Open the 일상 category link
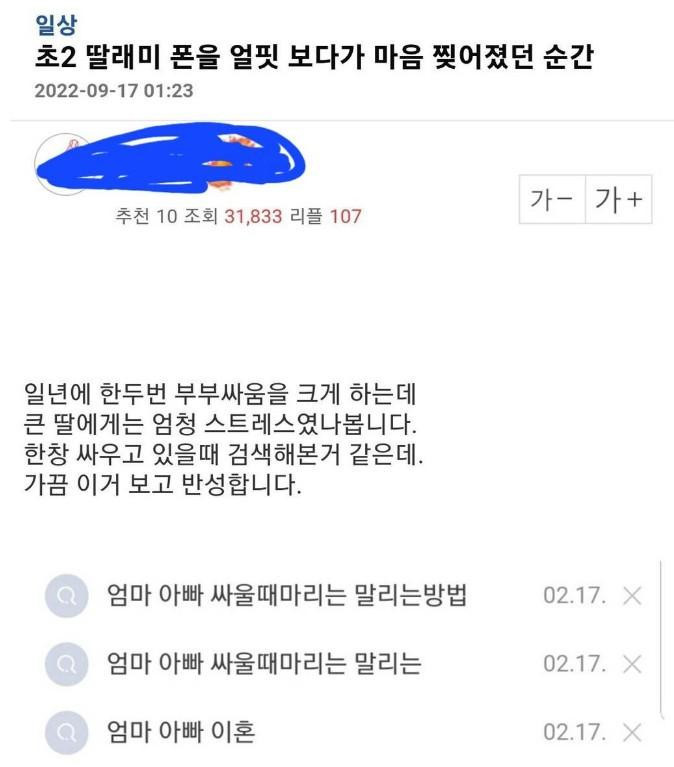674x767 pixels. [x=54, y=24]
